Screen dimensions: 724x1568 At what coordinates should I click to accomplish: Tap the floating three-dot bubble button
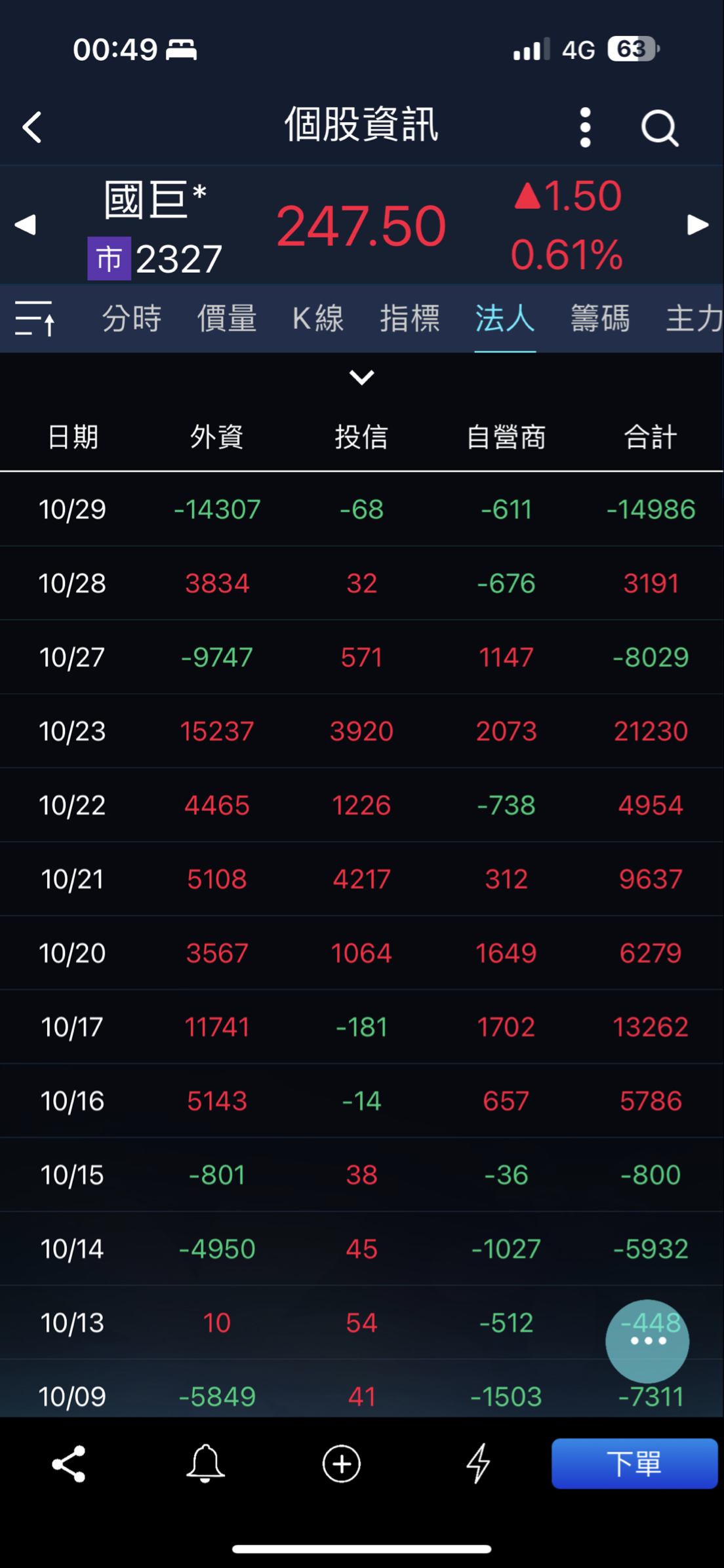[647, 1341]
